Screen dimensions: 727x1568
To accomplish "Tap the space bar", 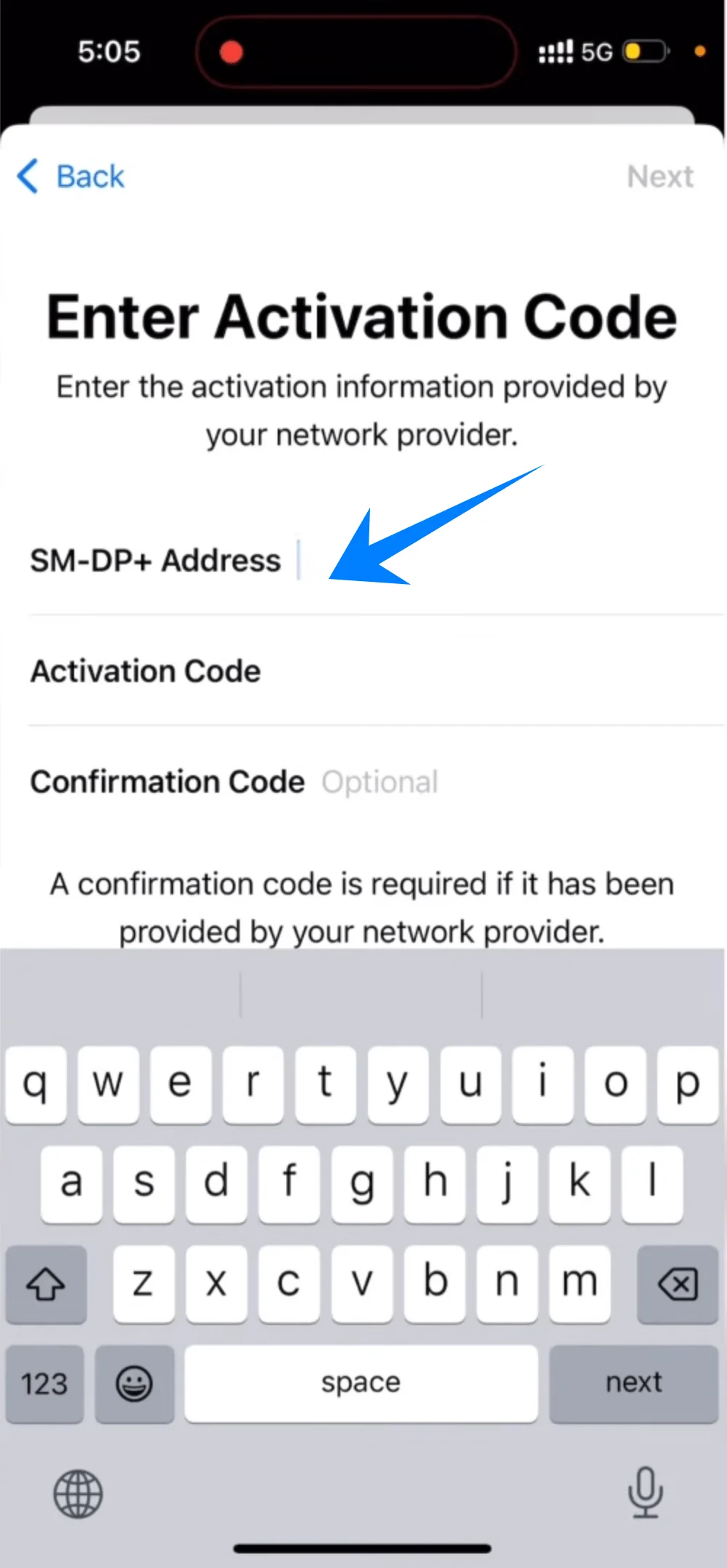I will pyautogui.click(x=359, y=1383).
